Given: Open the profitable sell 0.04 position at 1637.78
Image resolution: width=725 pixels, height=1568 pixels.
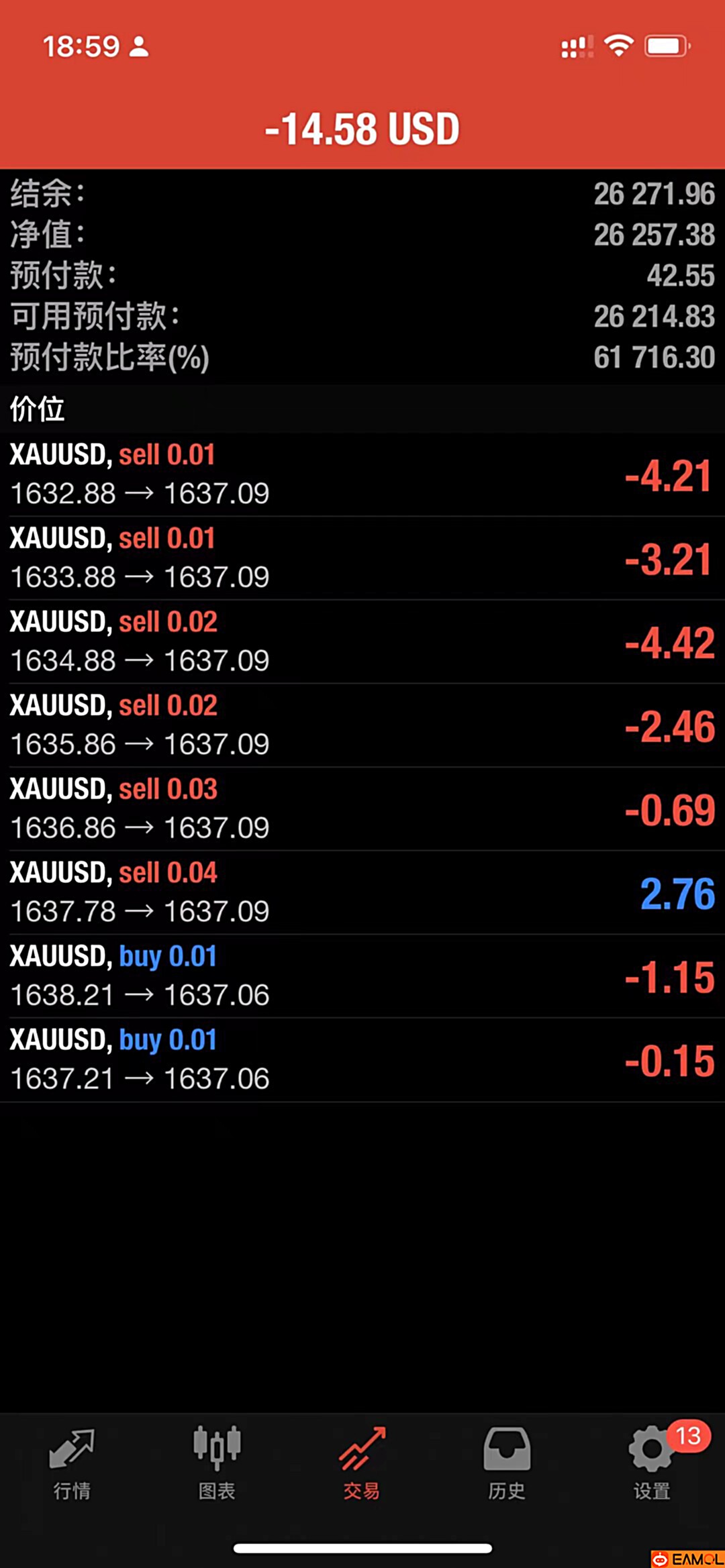Looking at the screenshot, I should [x=362, y=892].
